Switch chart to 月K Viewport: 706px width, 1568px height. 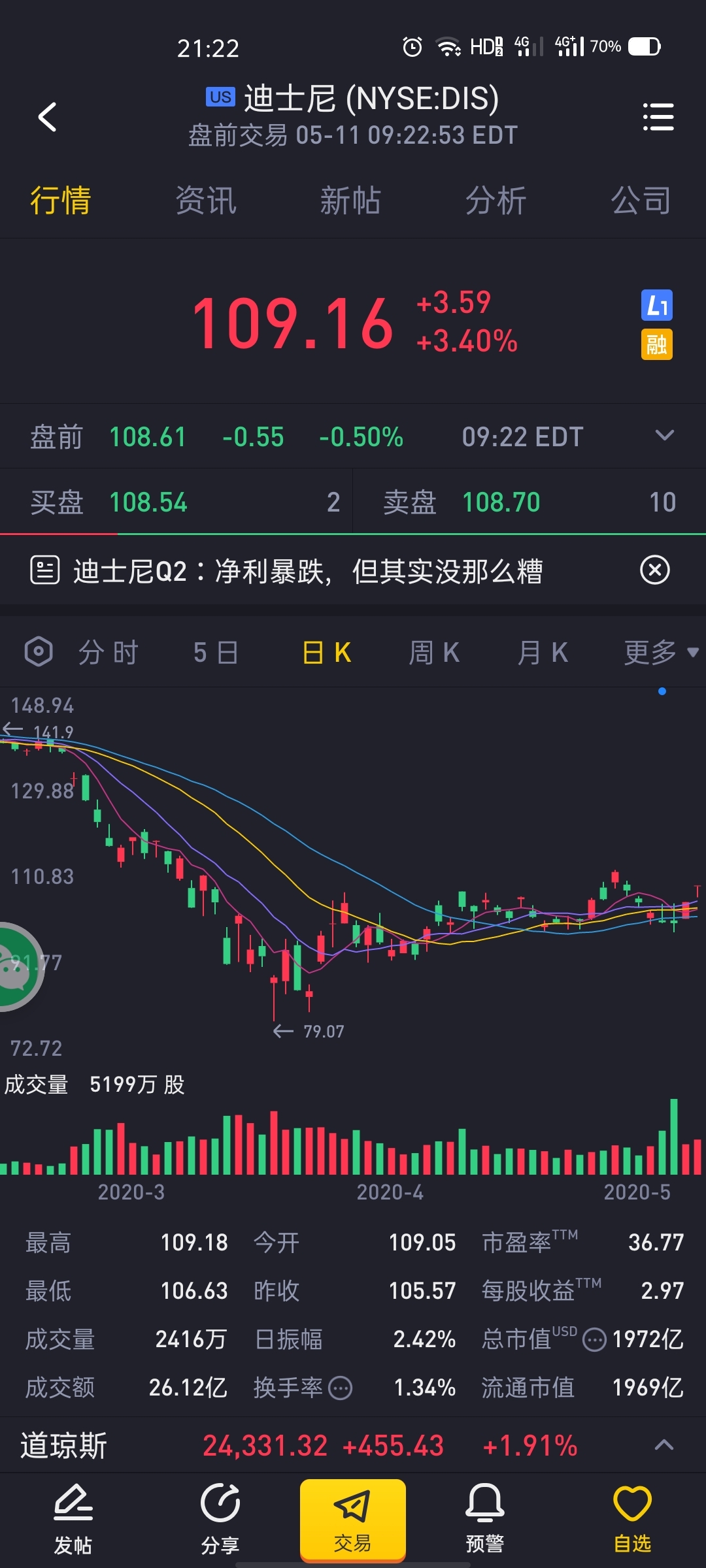[x=543, y=652]
